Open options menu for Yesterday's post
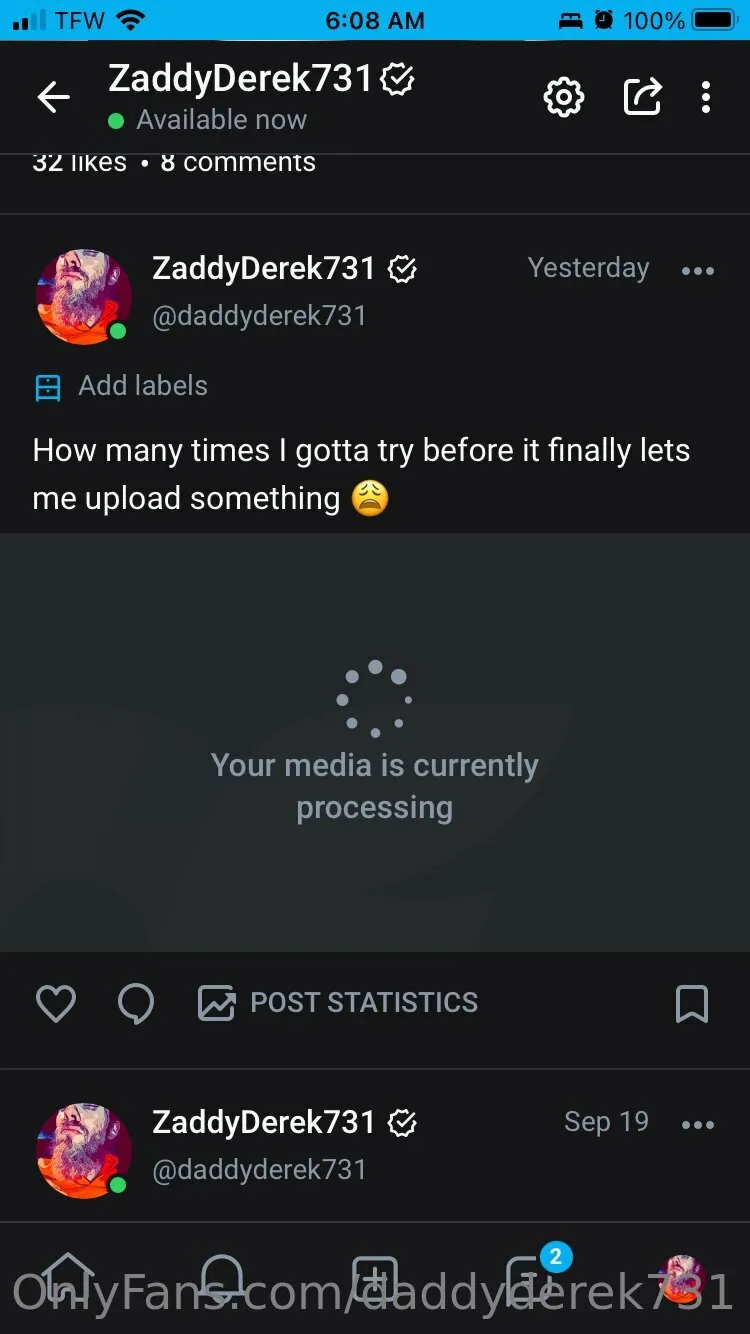Image resolution: width=750 pixels, height=1334 pixels. [x=697, y=270]
